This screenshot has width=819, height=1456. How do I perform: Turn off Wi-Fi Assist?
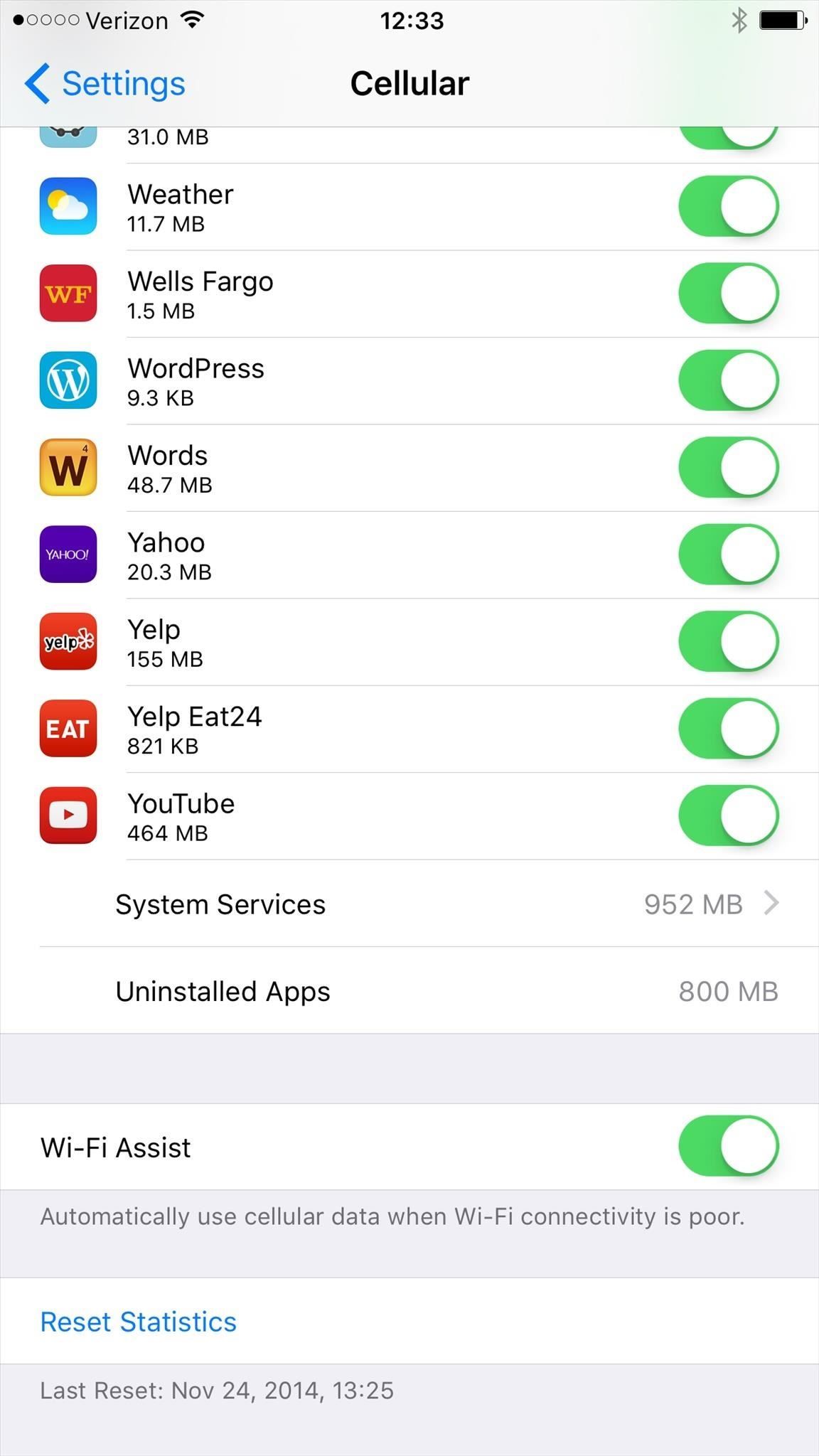point(728,1147)
